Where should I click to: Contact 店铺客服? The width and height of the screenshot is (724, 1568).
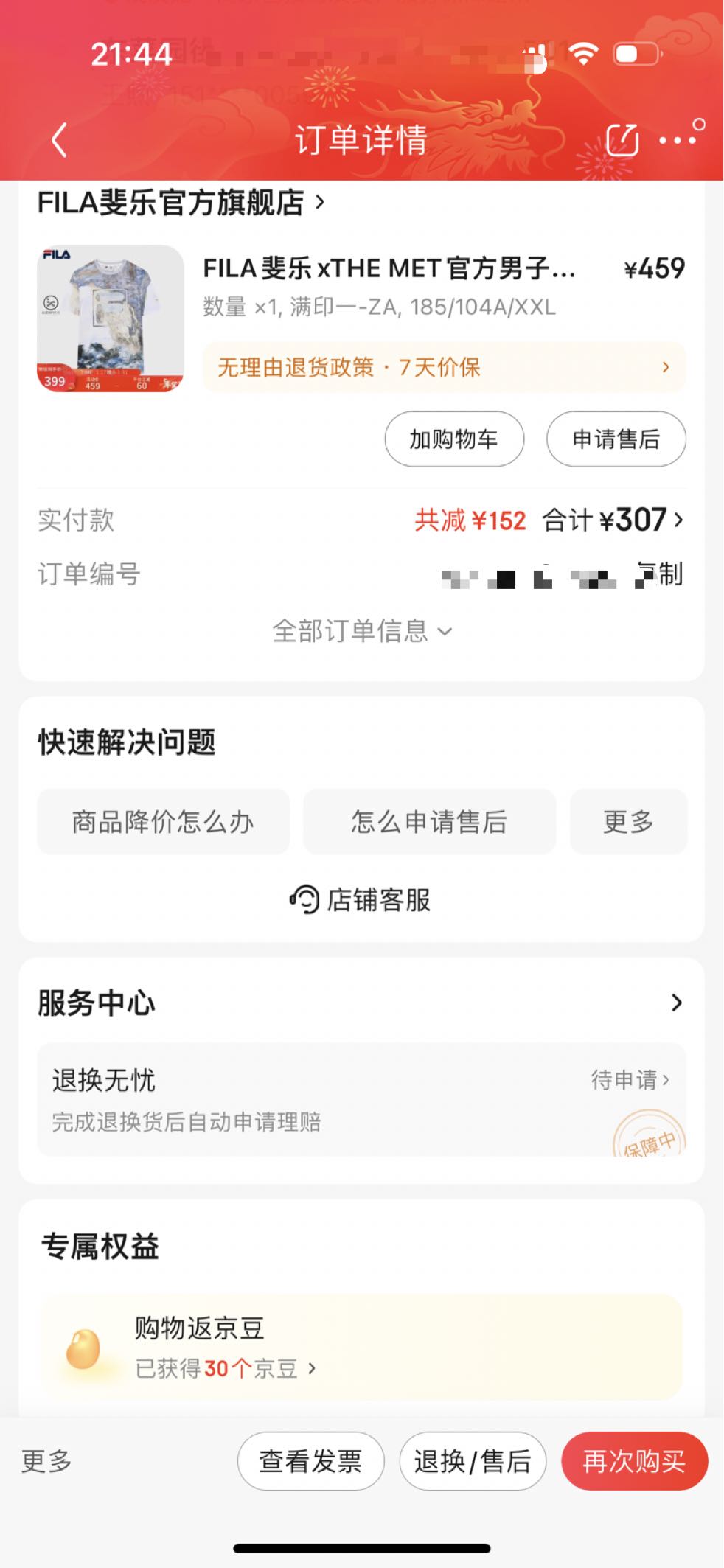click(361, 900)
